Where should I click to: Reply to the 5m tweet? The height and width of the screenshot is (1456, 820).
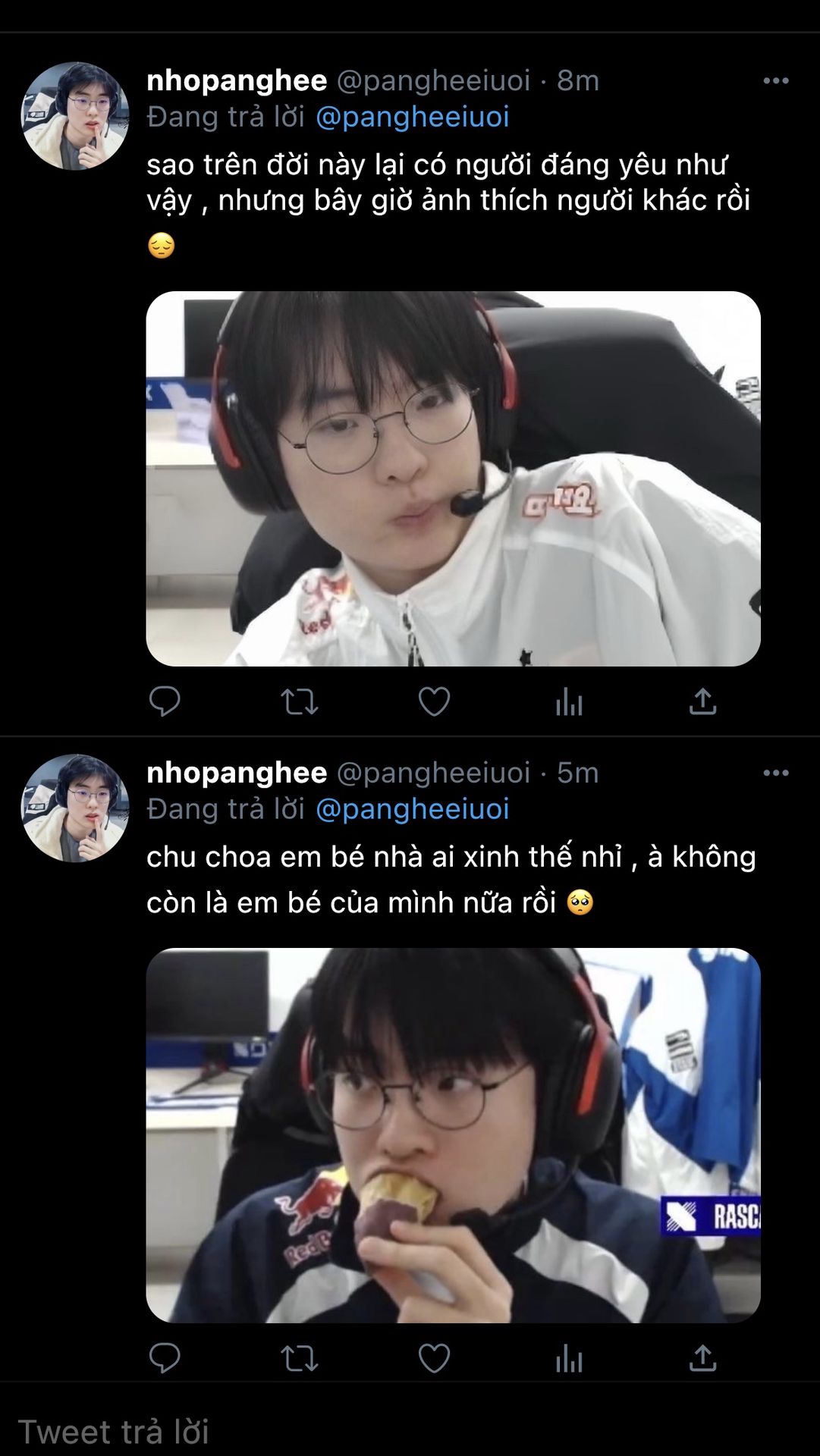point(165,1358)
